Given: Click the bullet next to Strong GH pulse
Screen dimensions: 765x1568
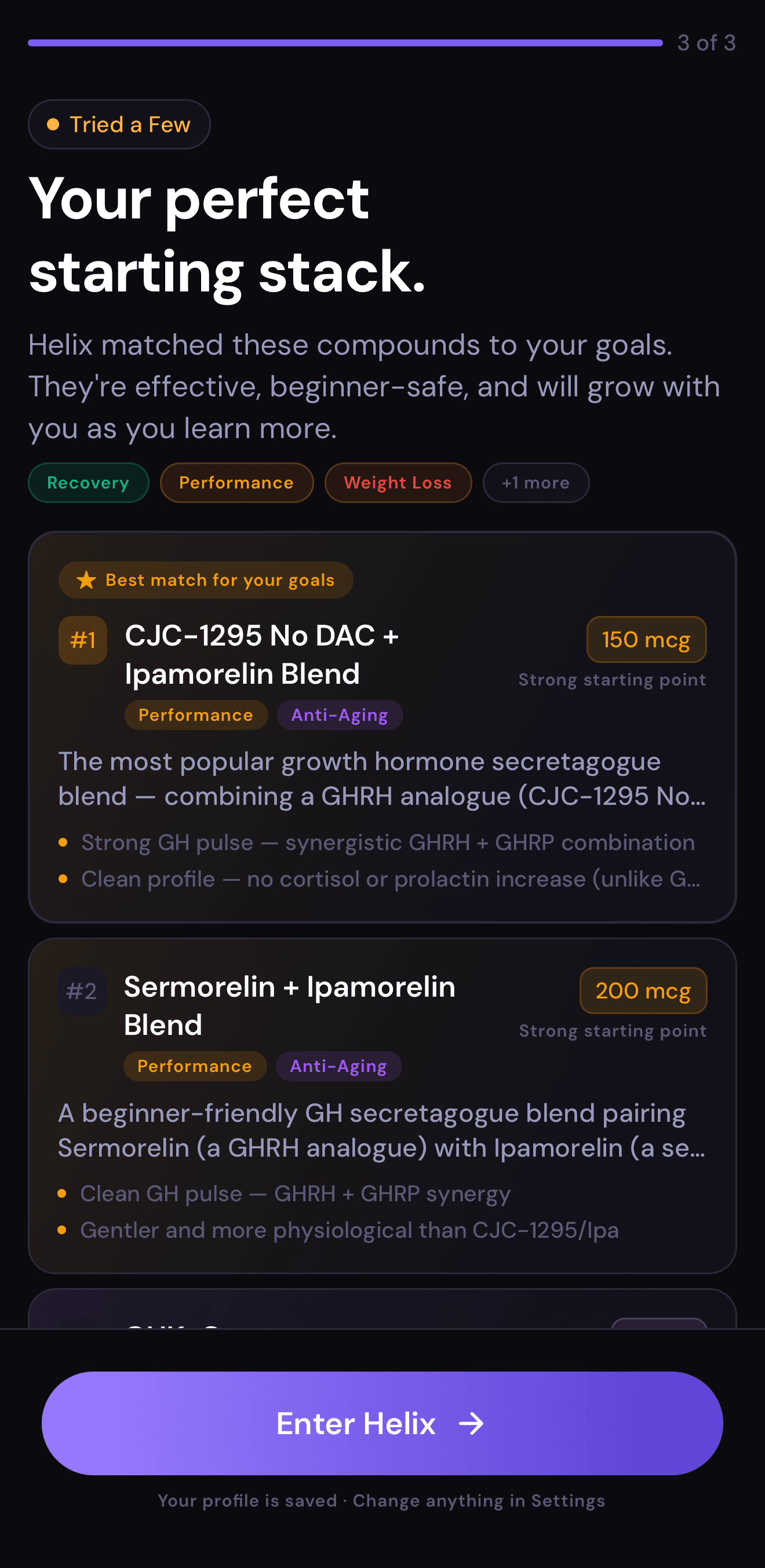Looking at the screenshot, I should pyautogui.click(x=63, y=843).
